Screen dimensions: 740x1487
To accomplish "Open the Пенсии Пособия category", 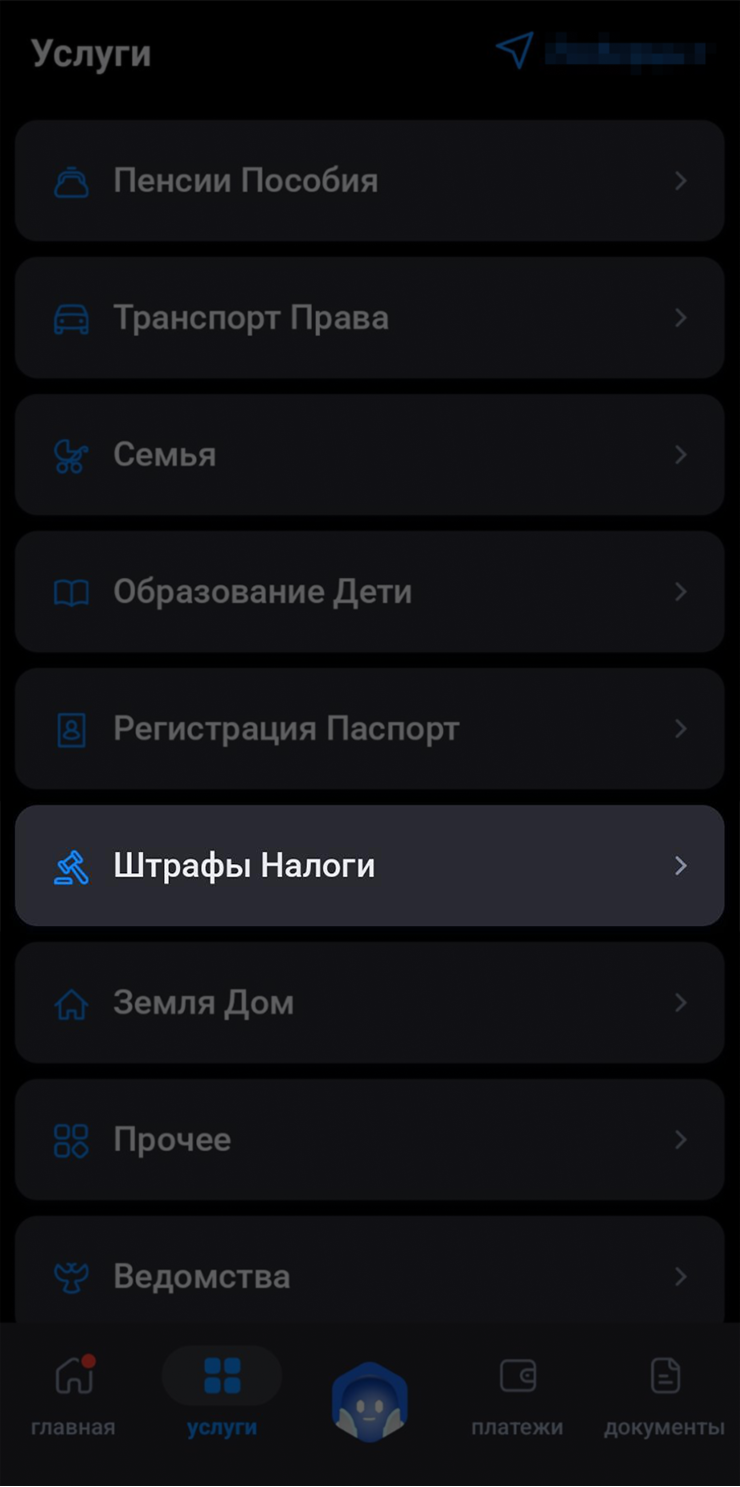I will (x=369, y=181).
